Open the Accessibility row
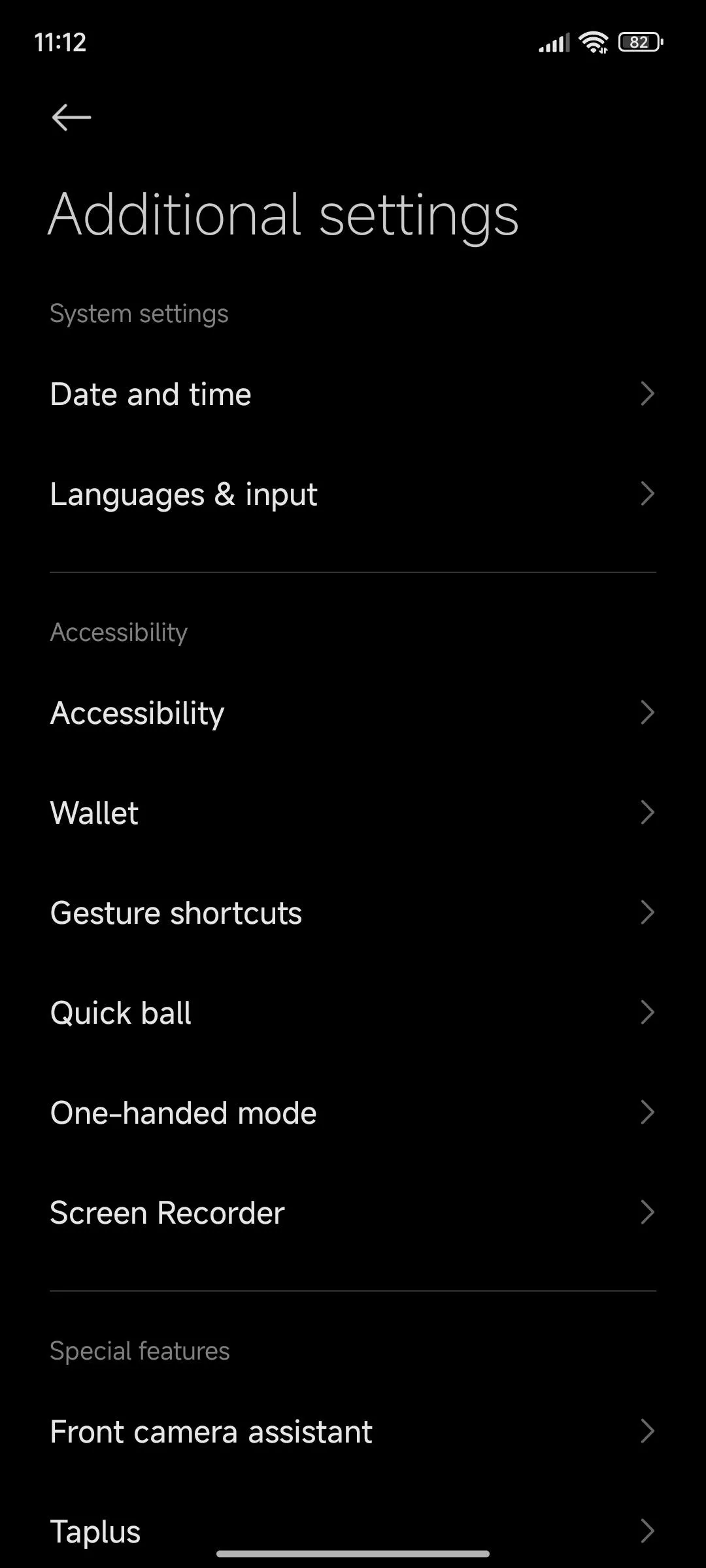Viewport: 706px width, 1568px height. click(353, 712)
